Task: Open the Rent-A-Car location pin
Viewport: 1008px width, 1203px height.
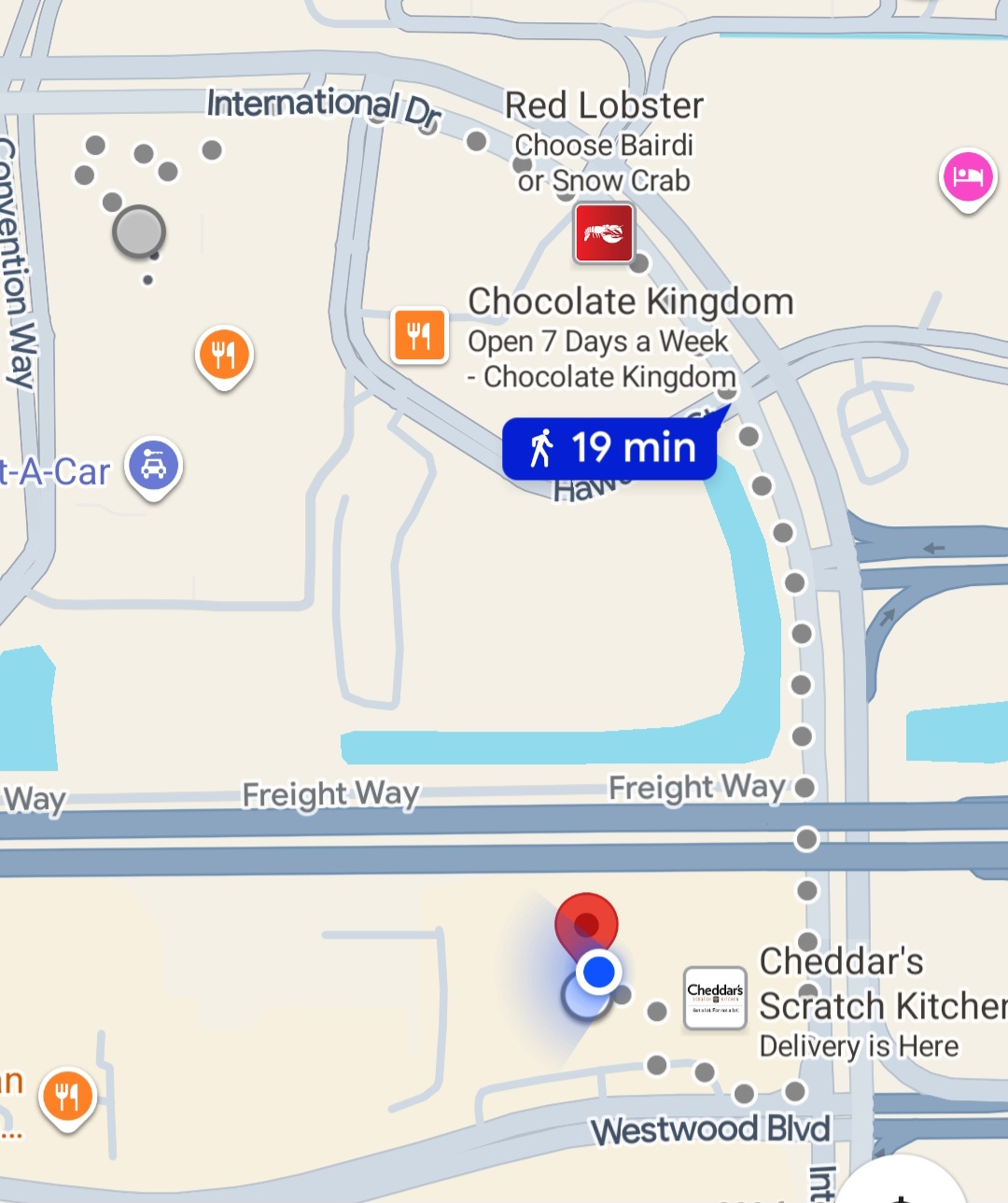Action: (154, 465)
